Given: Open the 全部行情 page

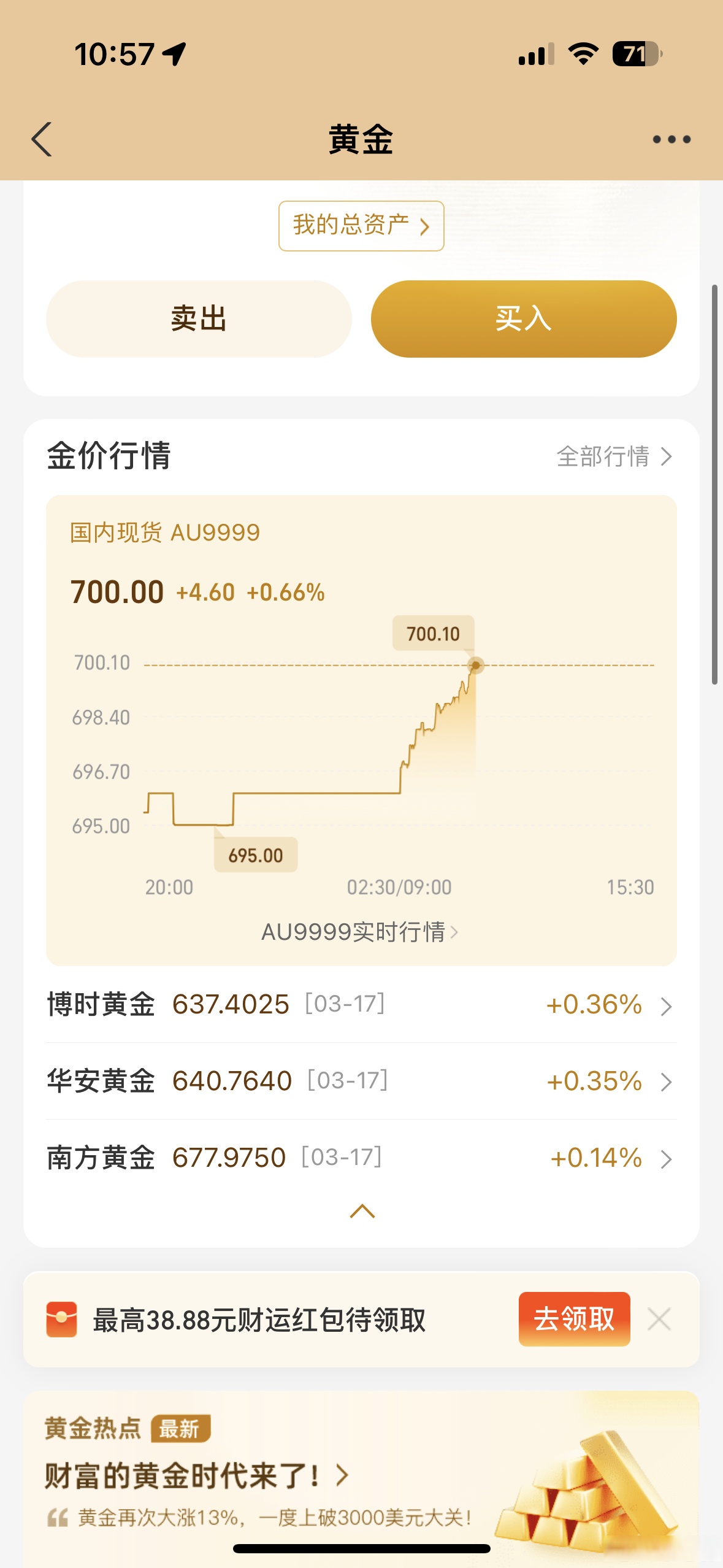Looking at the screenshot, I should [613, 456].
